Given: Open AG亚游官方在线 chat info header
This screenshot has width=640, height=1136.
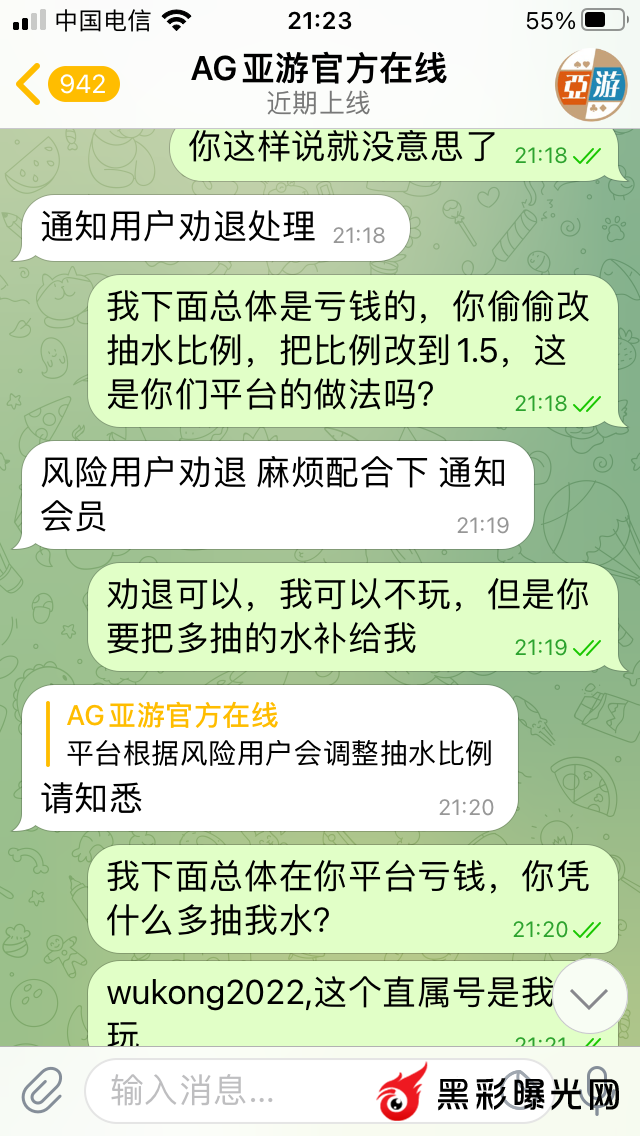Looking at the screenshot, I should [318, 83].
